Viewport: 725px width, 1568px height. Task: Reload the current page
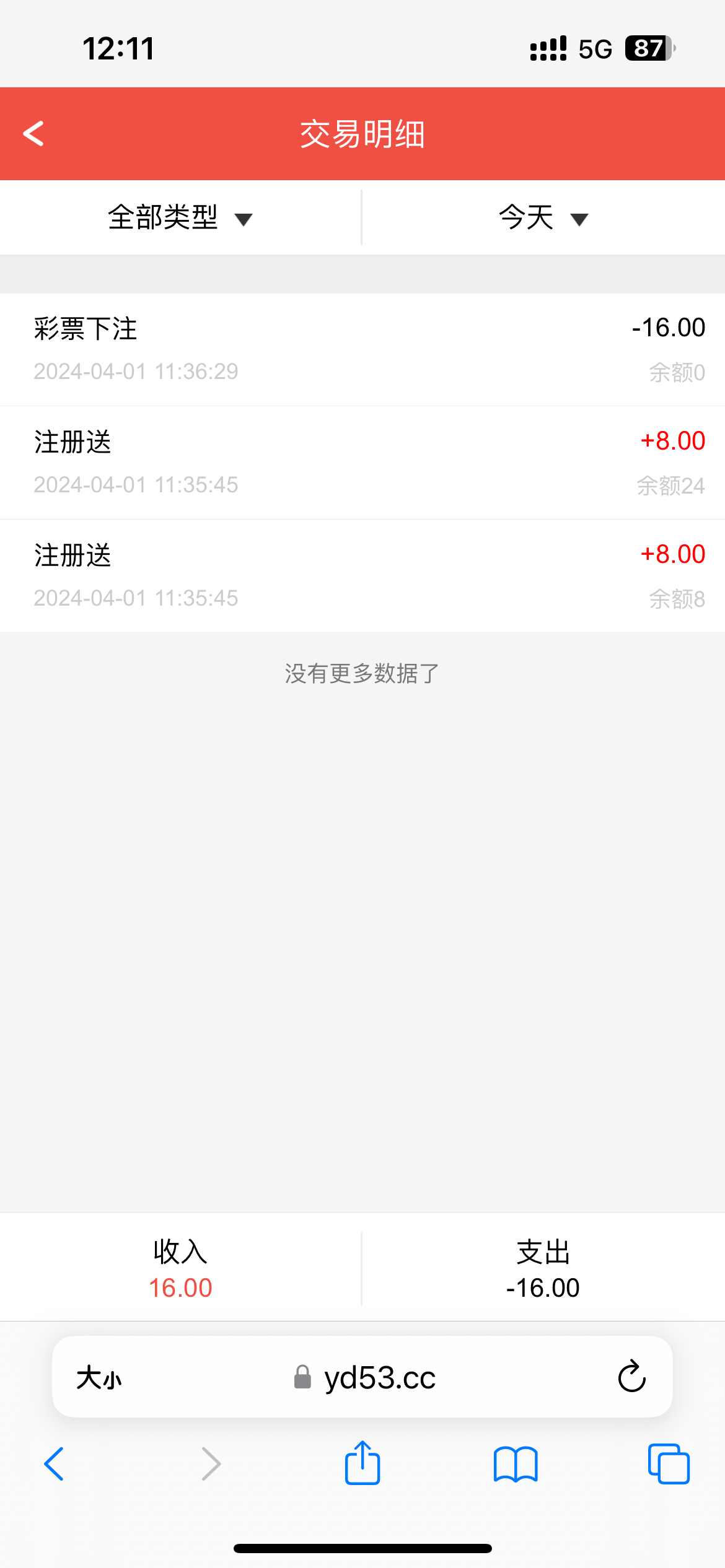pyautogui.click(x=631, y=1377)
